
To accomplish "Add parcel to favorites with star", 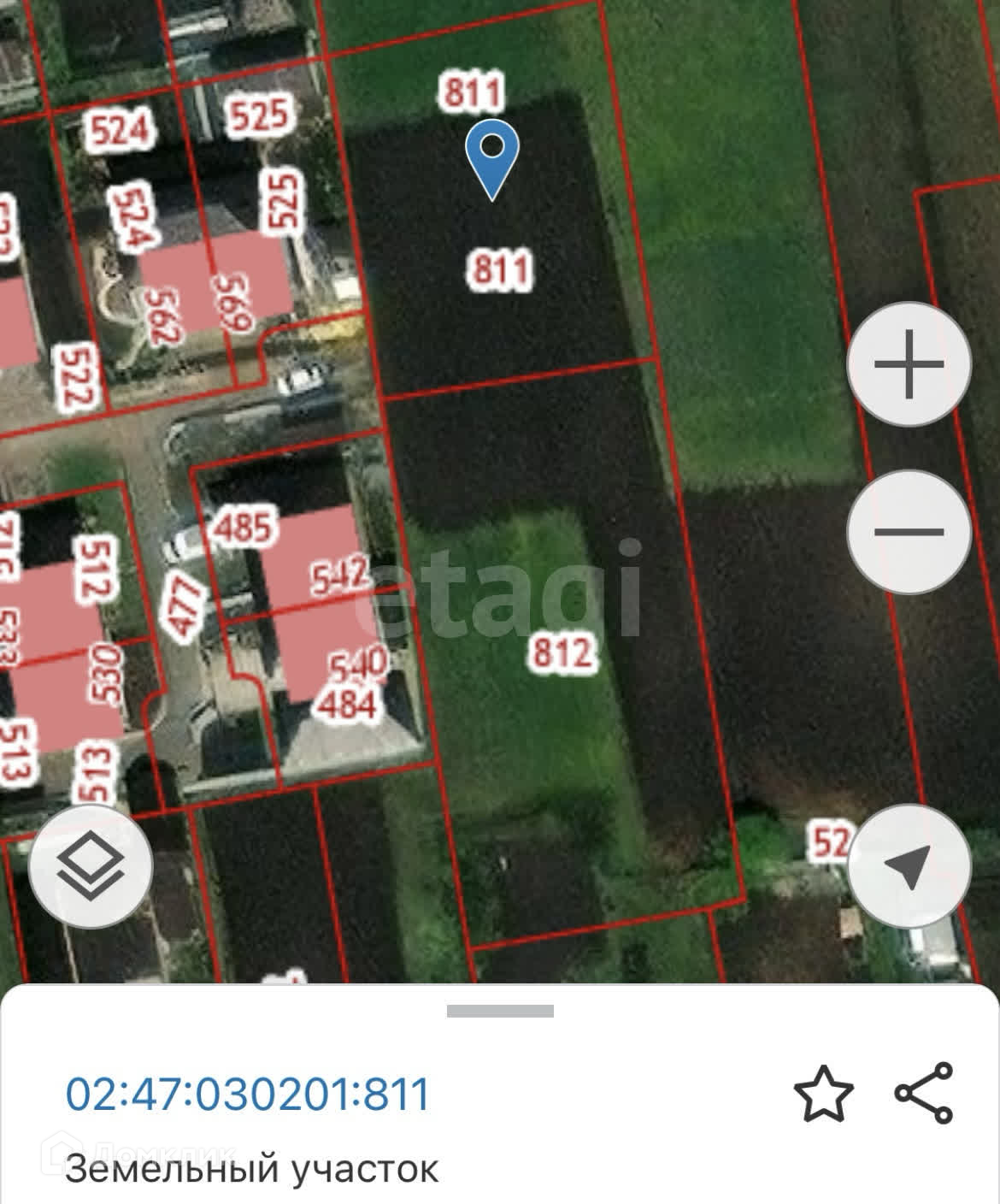I will click(x=824, y=1094).
